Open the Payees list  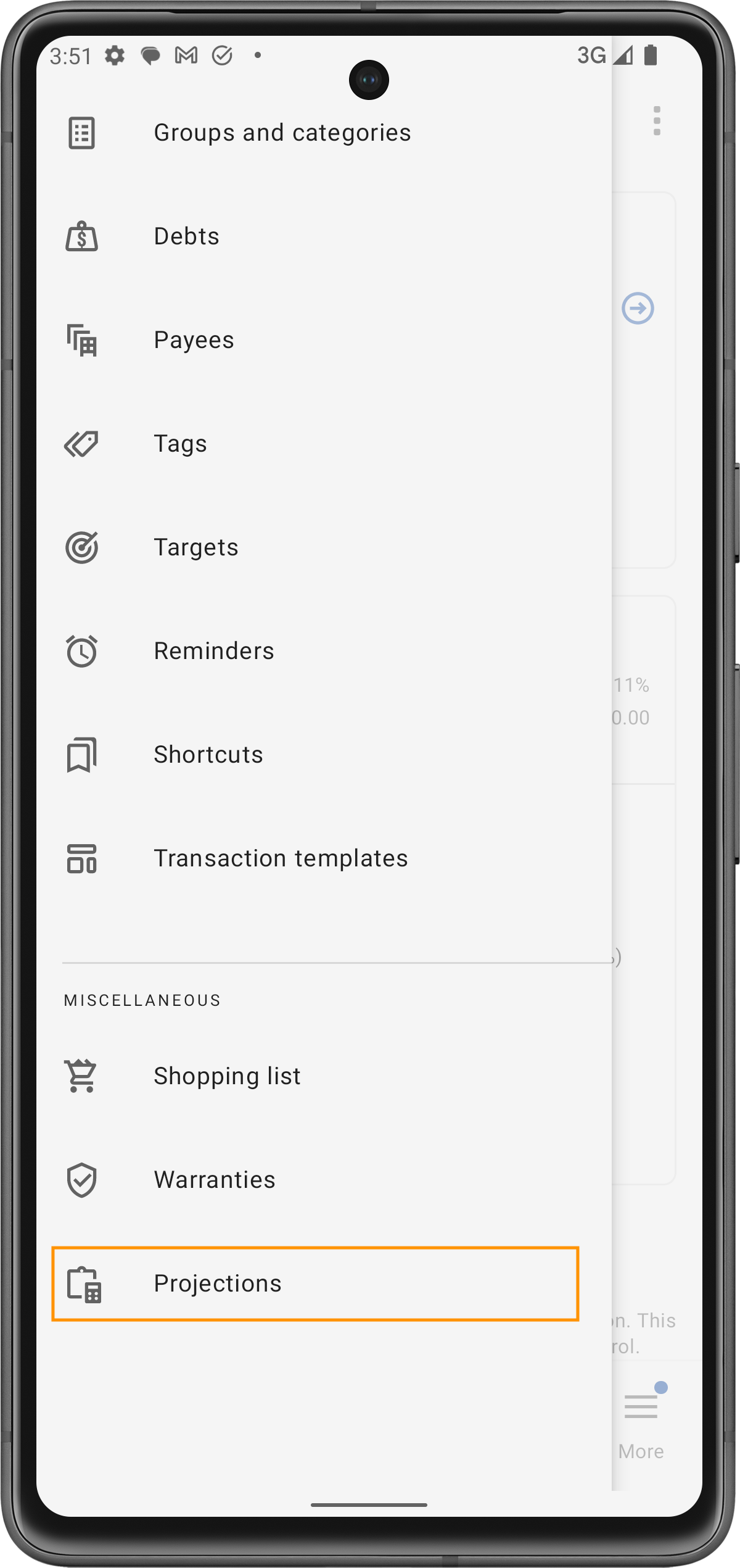(194, 340)
